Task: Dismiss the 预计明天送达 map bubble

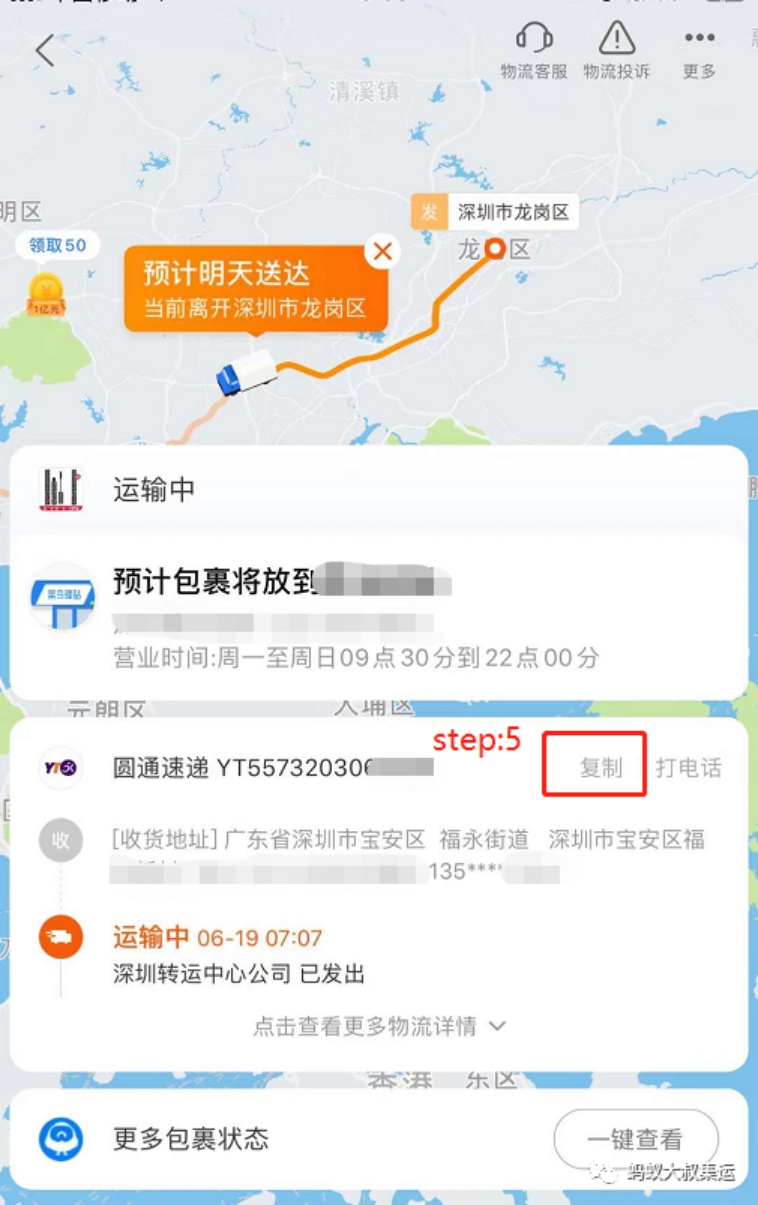Action: (x=382, y=252)
